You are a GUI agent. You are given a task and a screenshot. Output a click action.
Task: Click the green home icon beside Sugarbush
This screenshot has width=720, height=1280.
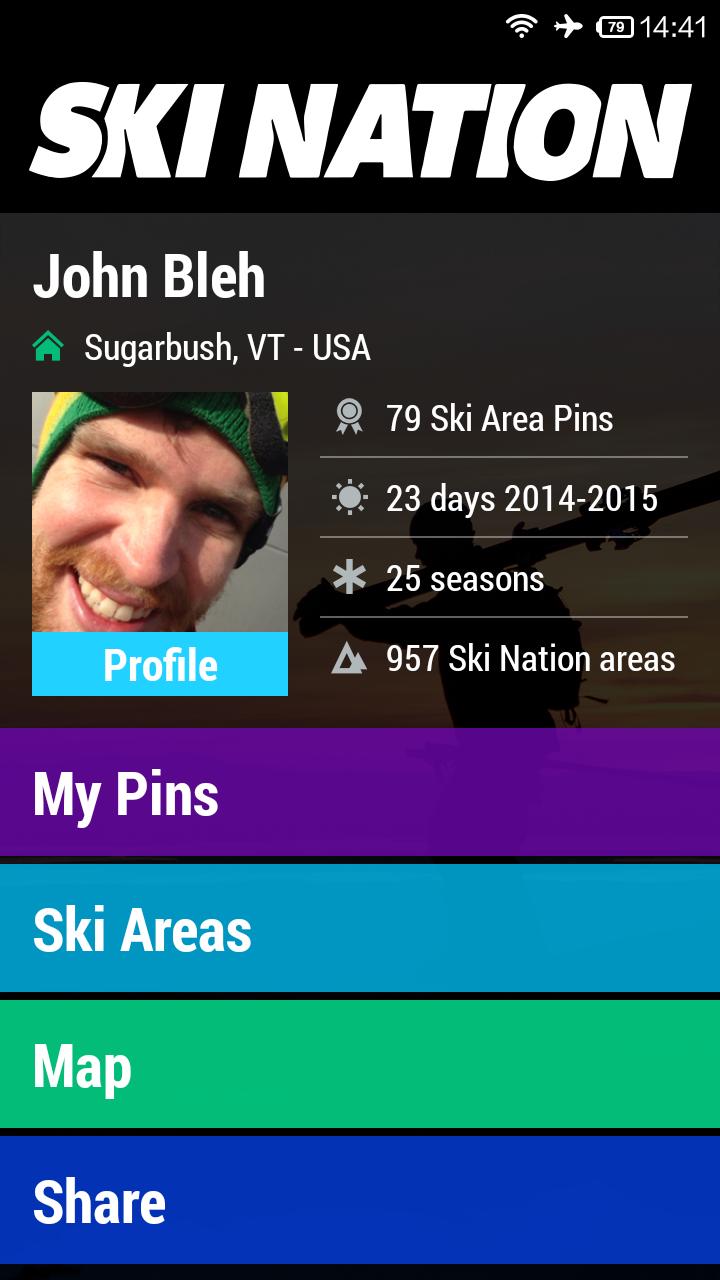pos(46,346)
